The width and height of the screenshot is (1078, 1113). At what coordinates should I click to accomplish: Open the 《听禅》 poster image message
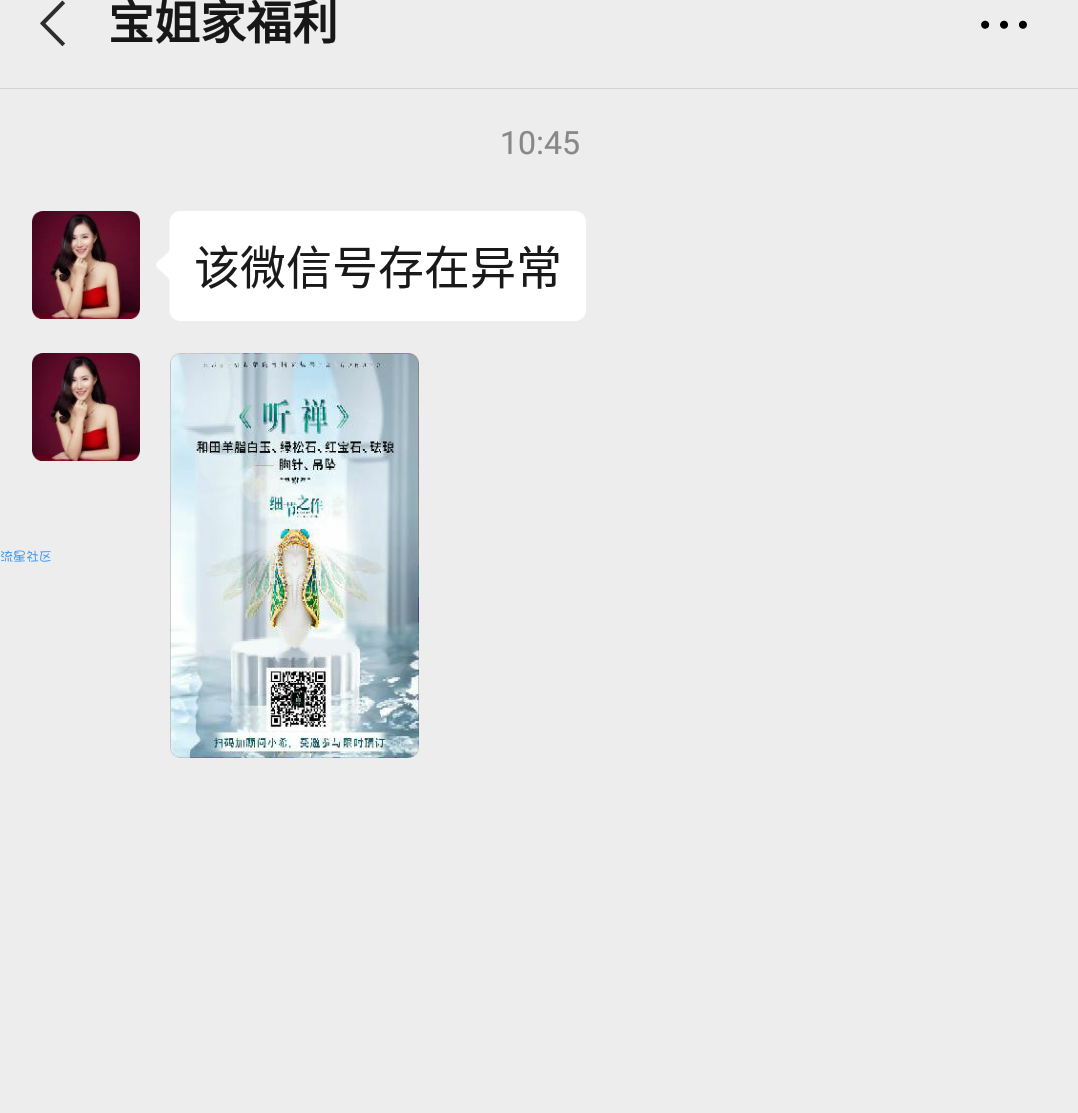pos(294,555)
